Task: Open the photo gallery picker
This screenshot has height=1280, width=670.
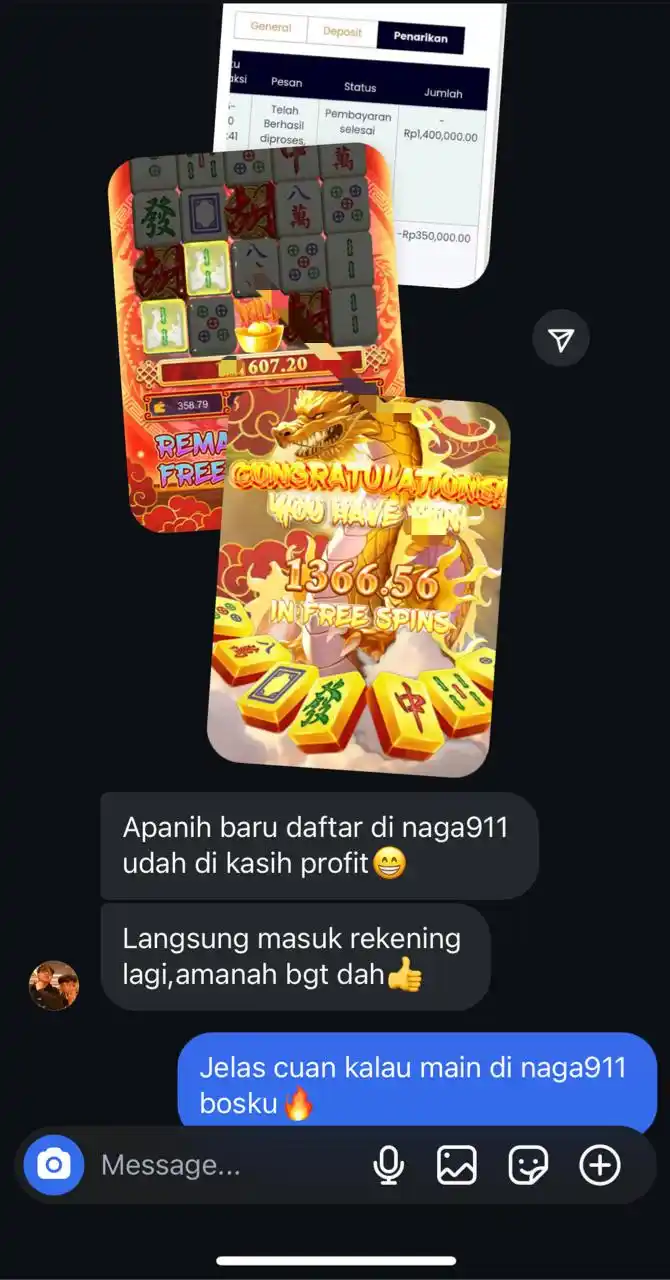Action: tap(457, 1165)
